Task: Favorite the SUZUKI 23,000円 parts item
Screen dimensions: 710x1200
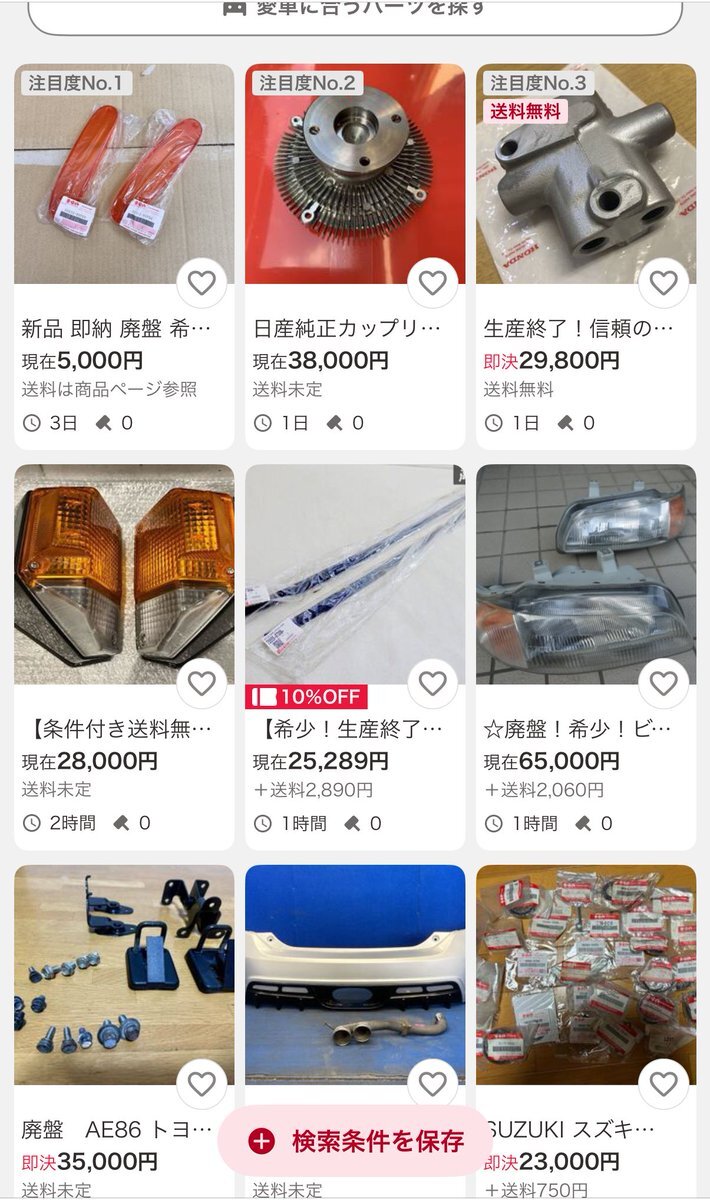Action: click(664, 1083)
